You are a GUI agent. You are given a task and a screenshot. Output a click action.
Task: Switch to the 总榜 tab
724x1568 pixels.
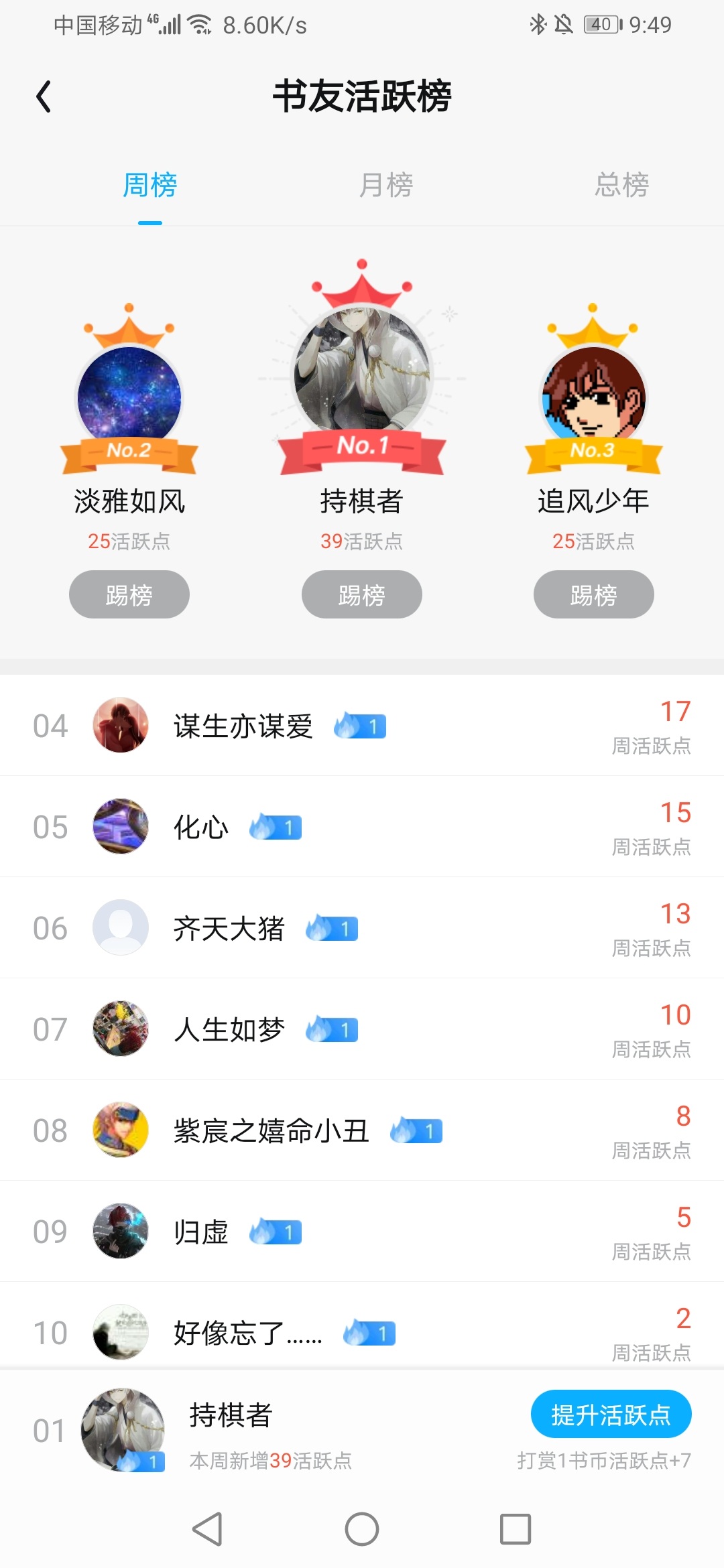click(621, 185)
